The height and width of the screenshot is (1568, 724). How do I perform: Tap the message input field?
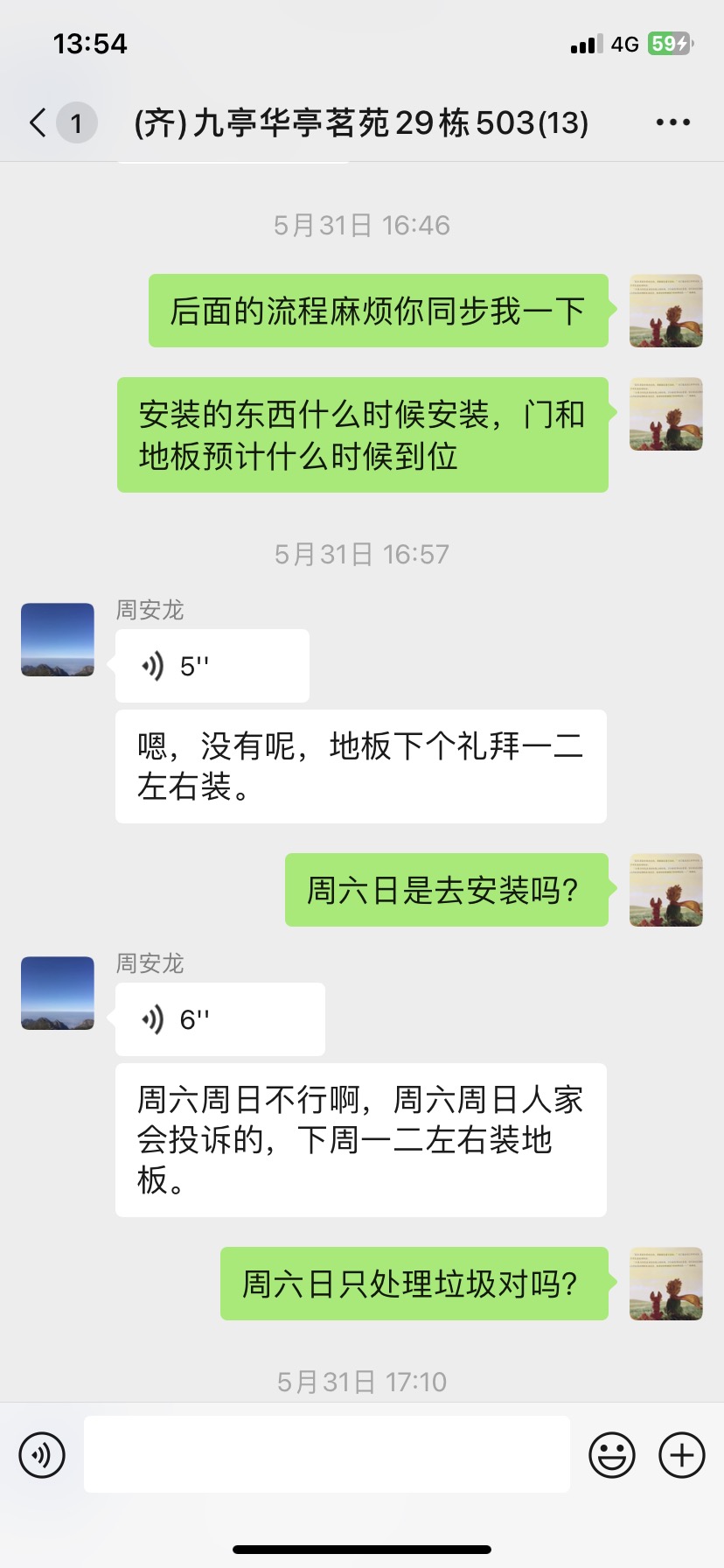pyautogui.click(x=326, y=1455)
